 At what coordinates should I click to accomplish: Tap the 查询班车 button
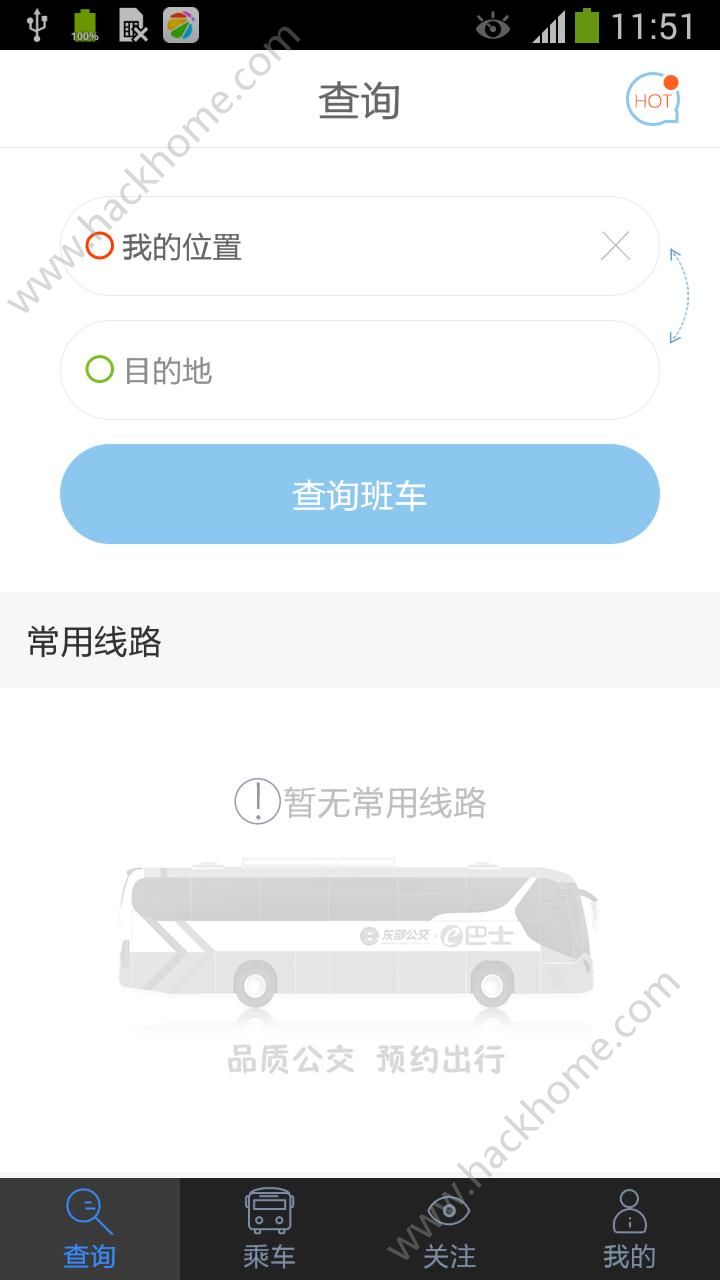coord(360,494)
